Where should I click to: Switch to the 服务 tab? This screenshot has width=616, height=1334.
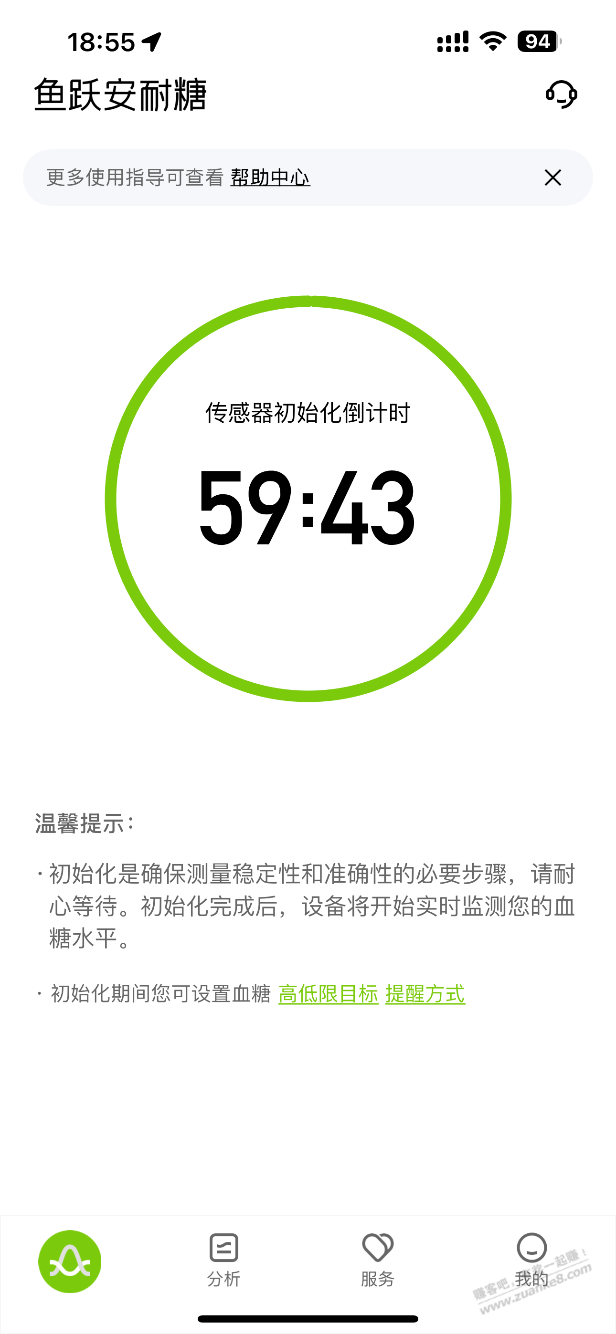(x=377, y=1260)
